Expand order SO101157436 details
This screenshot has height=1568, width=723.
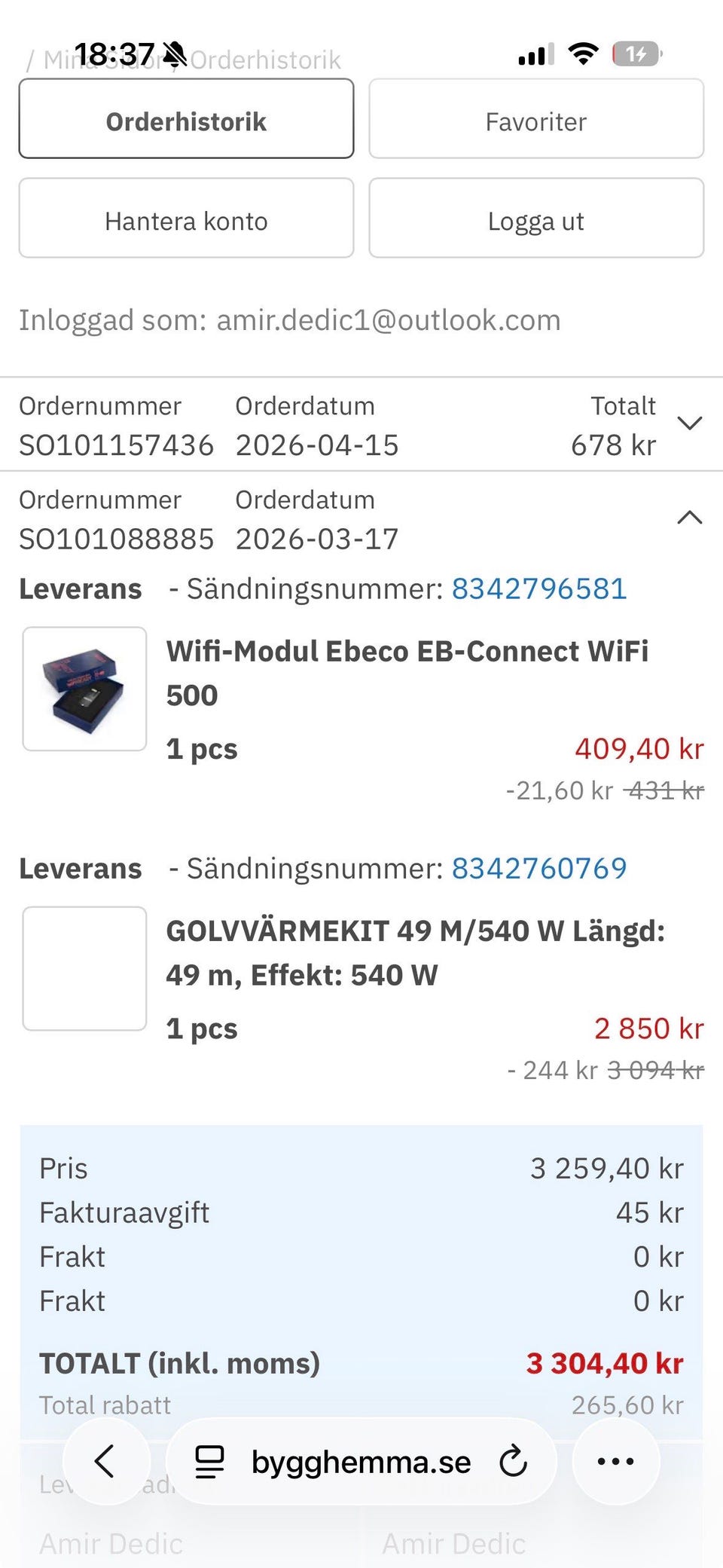(689, 424)
